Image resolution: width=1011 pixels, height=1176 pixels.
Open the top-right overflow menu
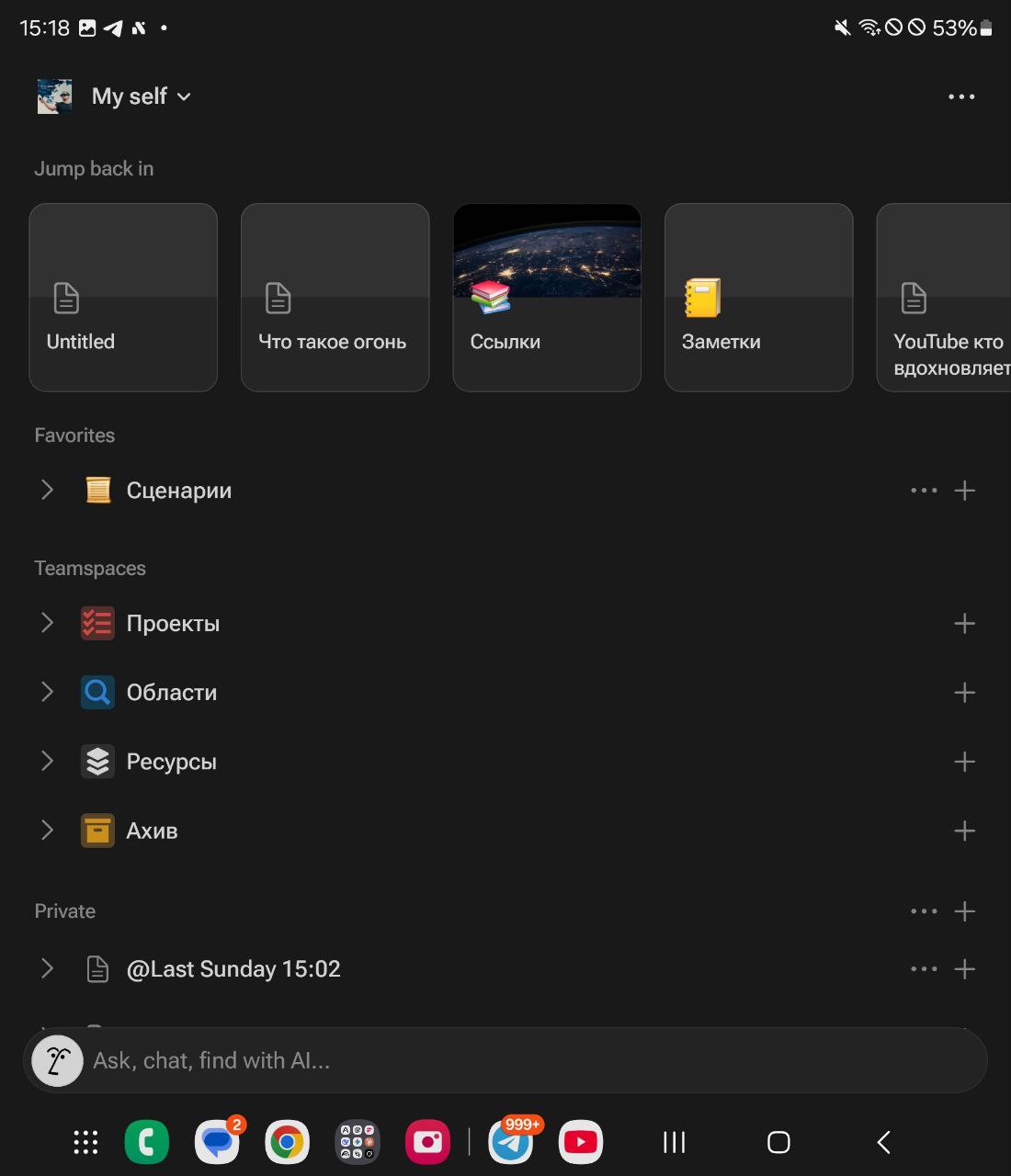point(961,96)
